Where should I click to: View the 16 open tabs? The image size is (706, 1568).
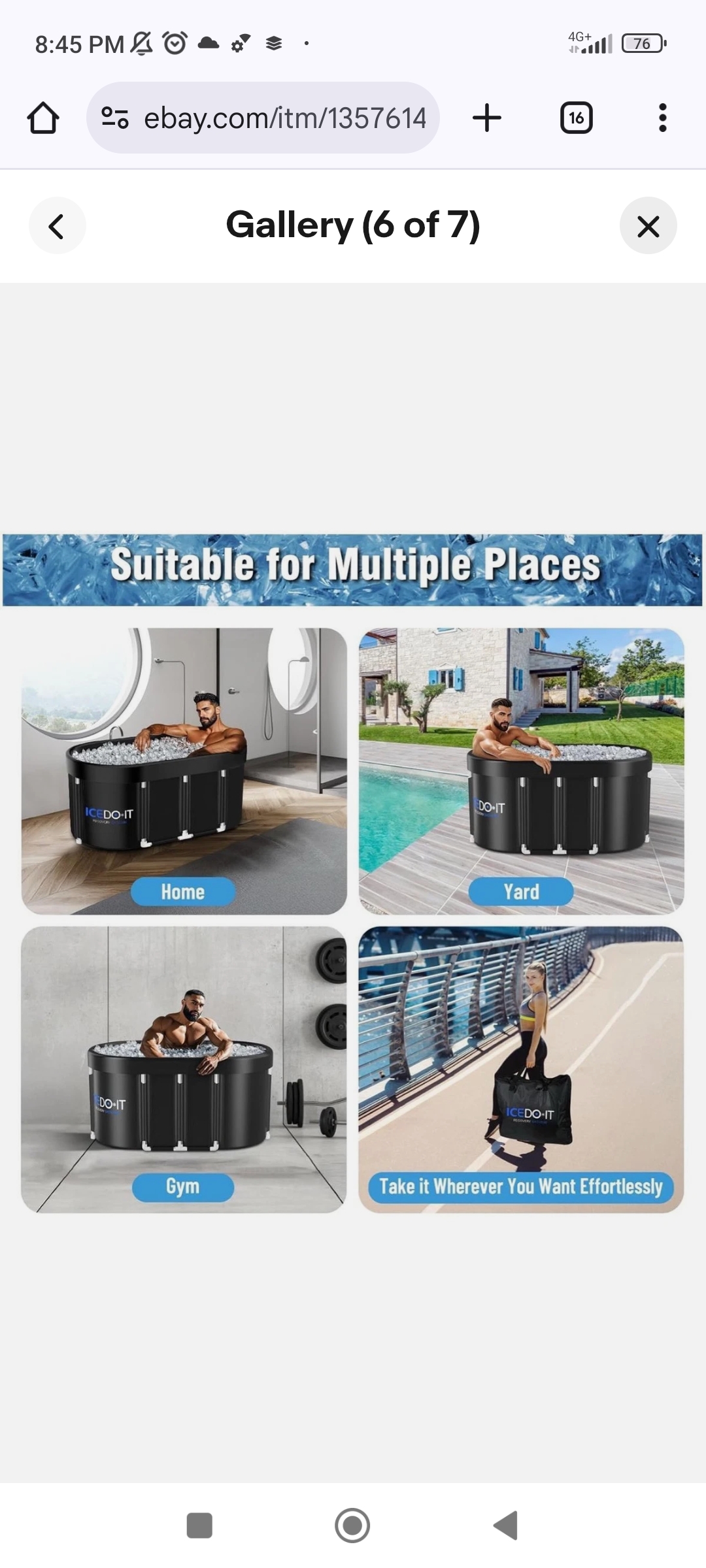(x=576, y=118)
